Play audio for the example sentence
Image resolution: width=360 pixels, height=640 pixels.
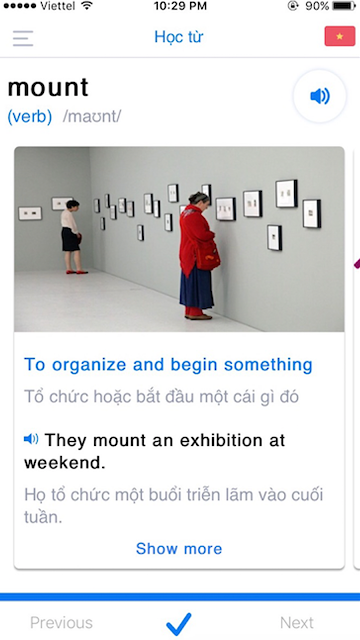click(31, 439)
